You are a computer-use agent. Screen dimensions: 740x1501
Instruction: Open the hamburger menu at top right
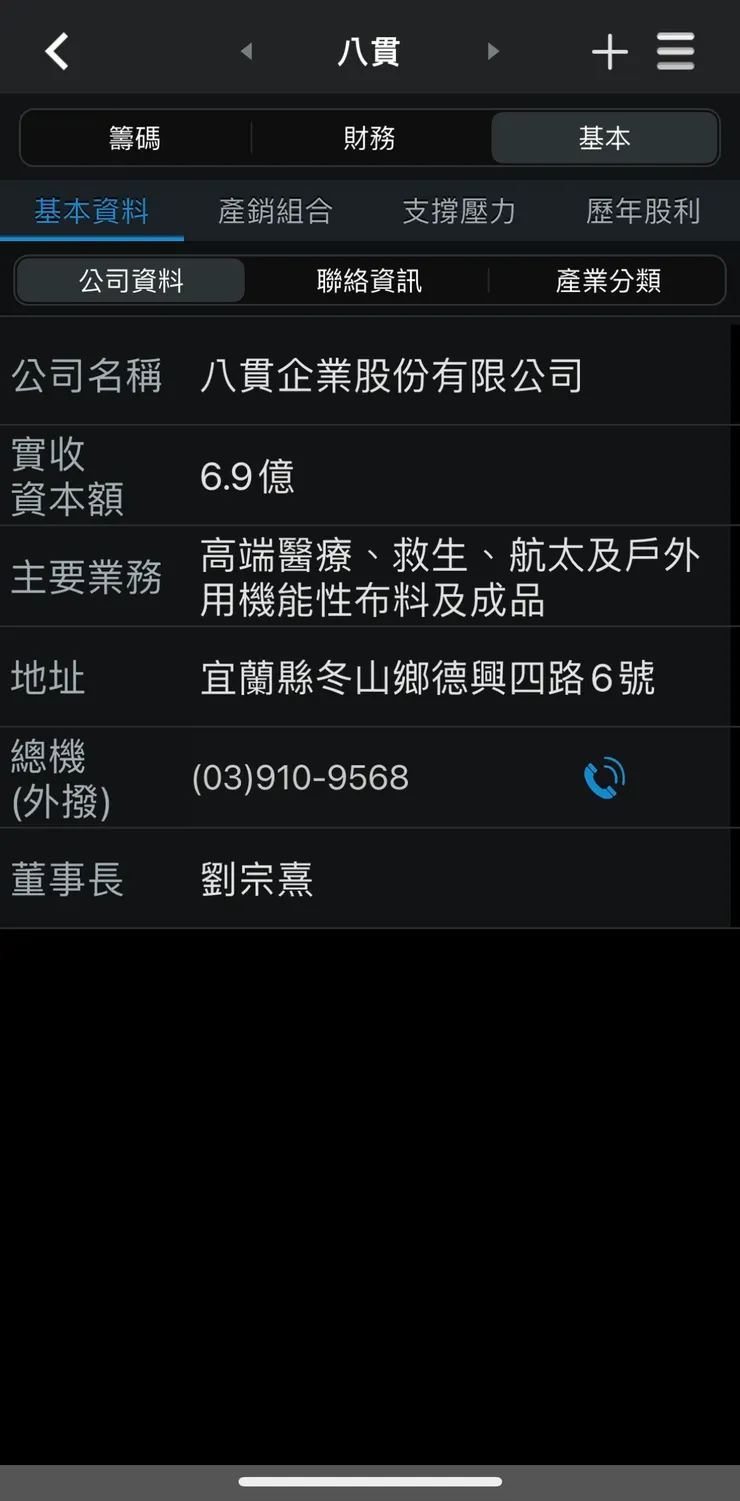click(676, 50)
